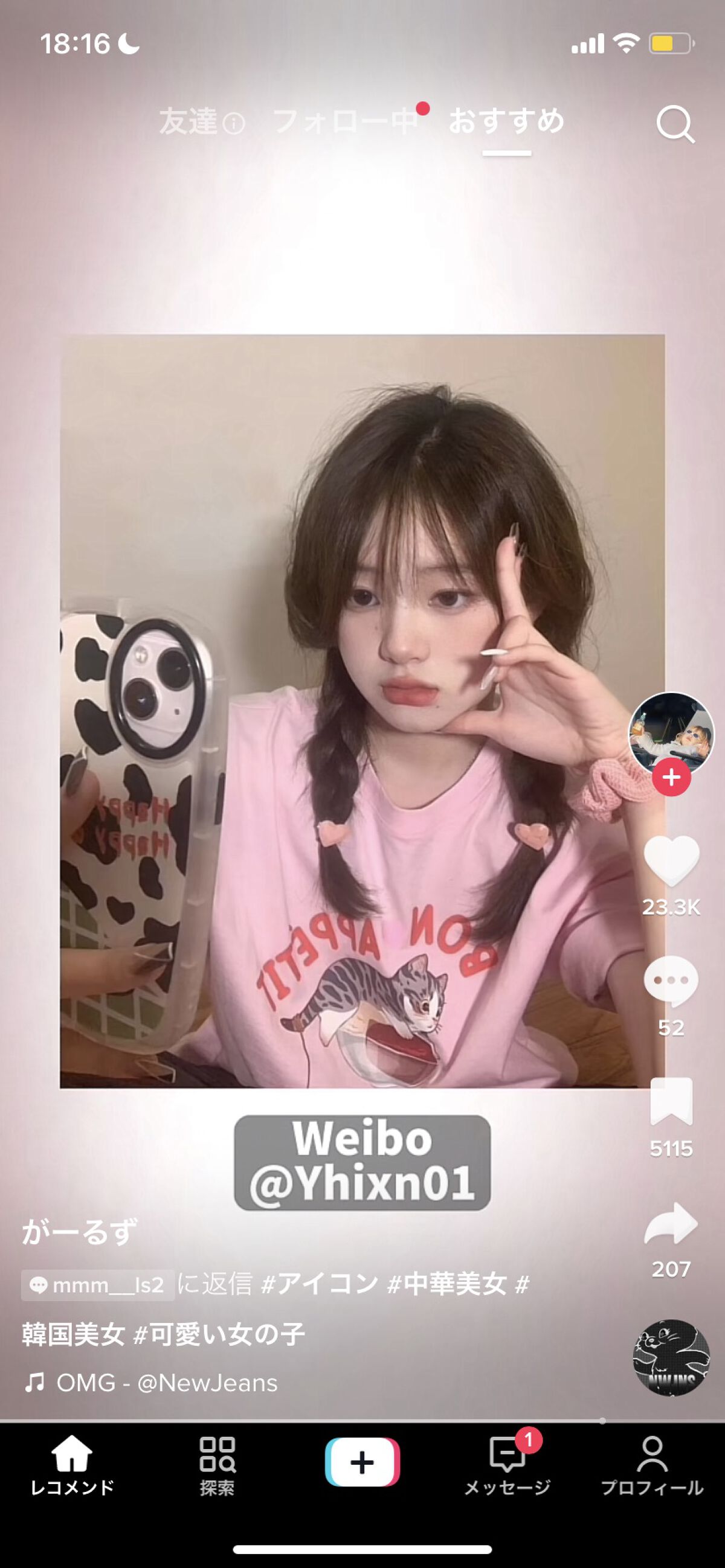Bookmark this video

pos(671,1102)
